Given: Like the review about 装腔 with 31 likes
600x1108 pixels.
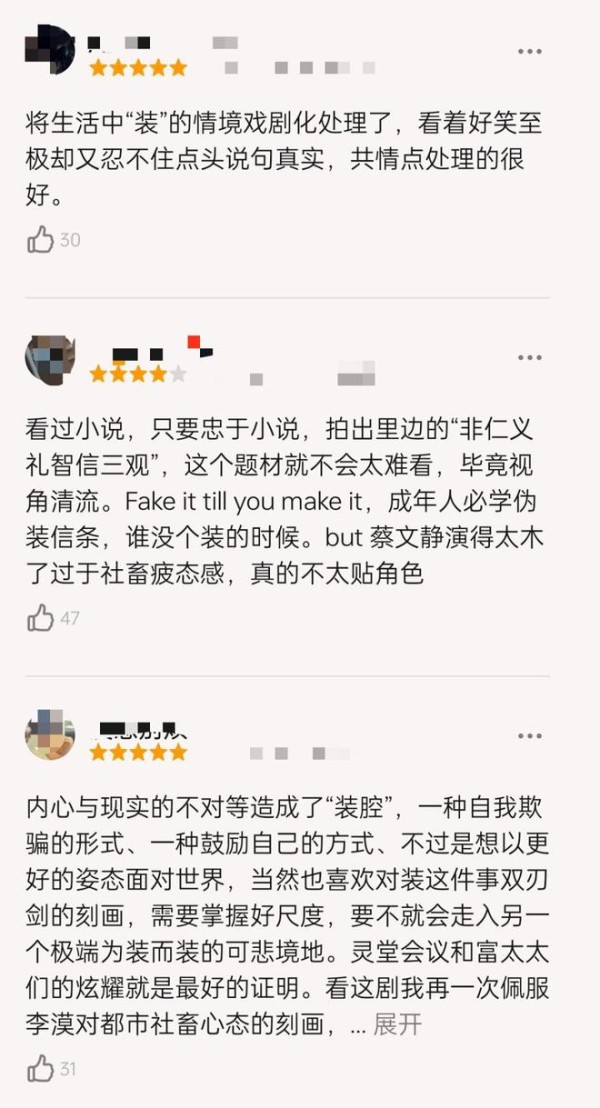Looking at the screenshot, I should point(40,1068).
